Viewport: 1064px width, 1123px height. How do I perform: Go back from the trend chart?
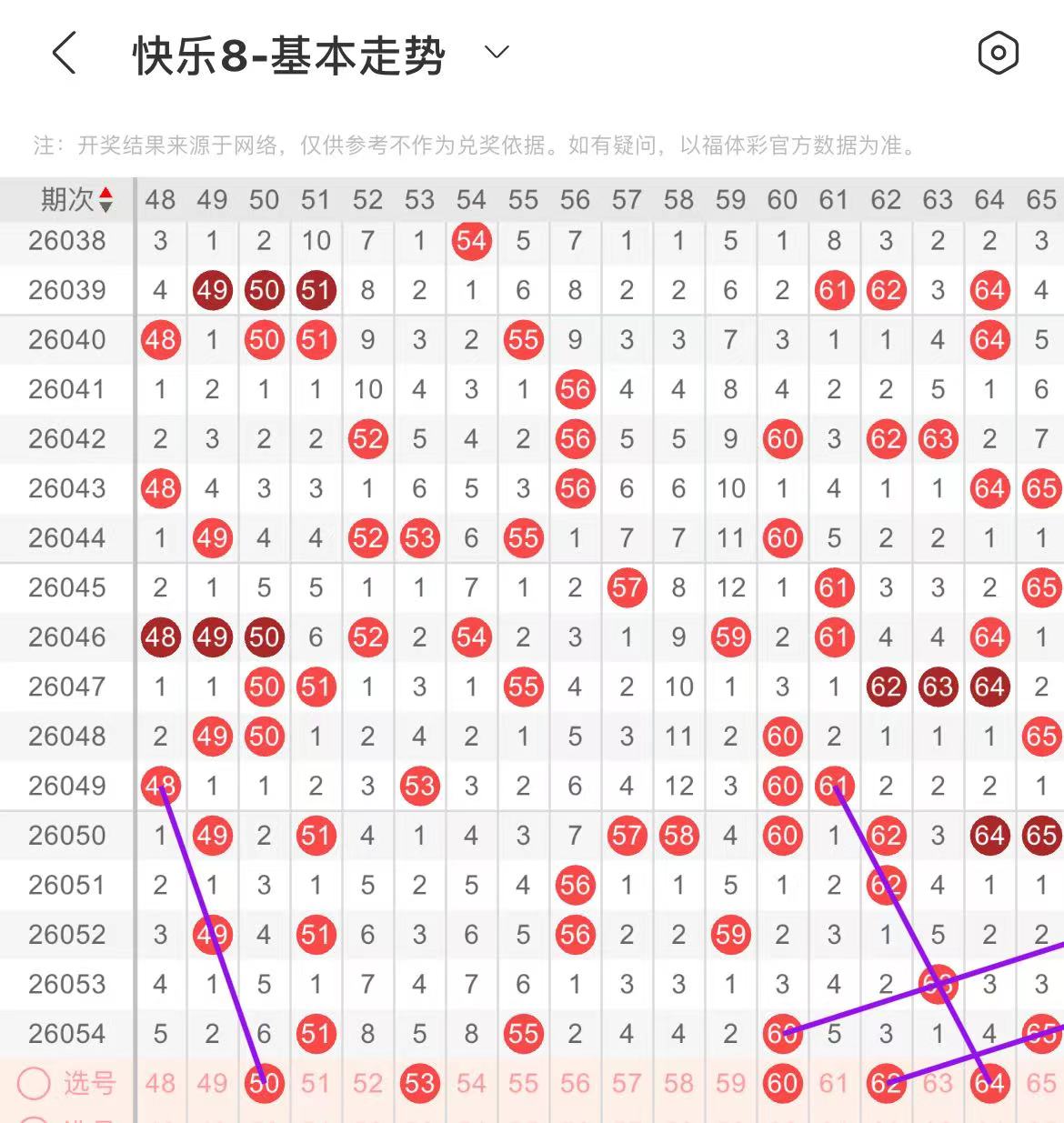64,53
